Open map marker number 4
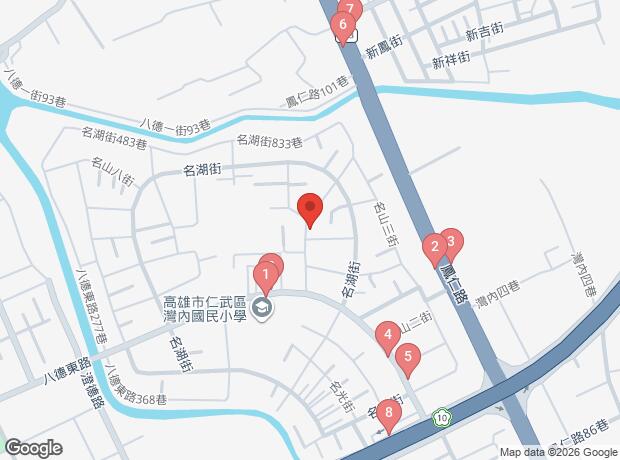Image resolution: width=620 pixels, height=460 pixels. click(386, 336)
